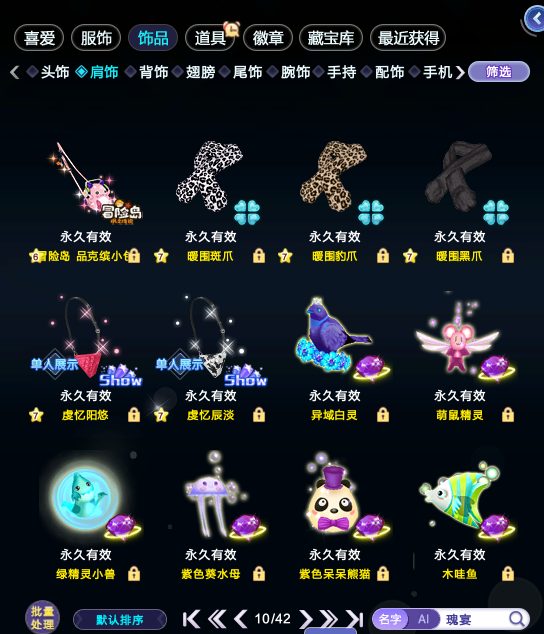Jump to the last page
544x634 pixels.
[x=355, y=619]
